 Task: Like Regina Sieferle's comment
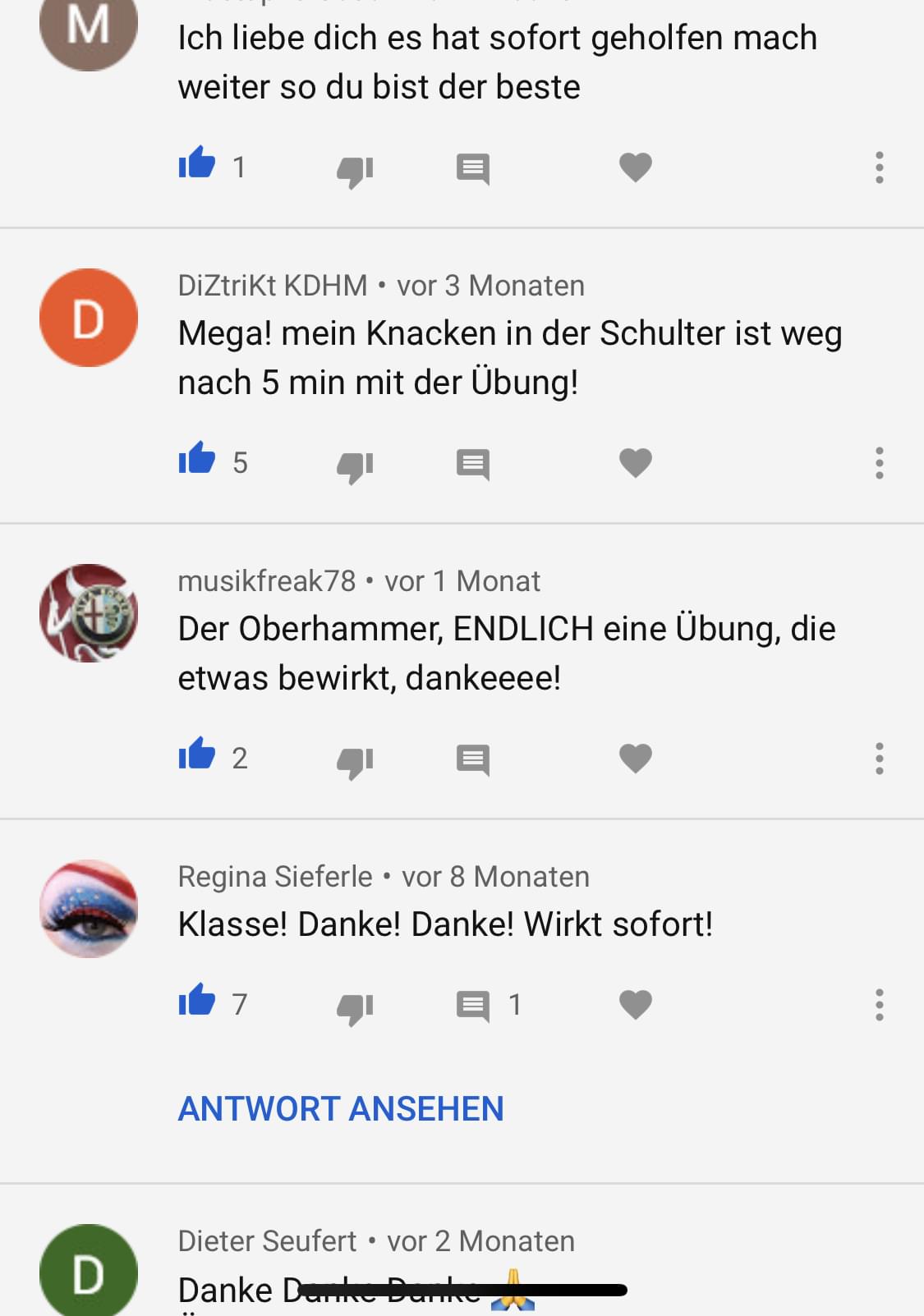[197, 1001]
